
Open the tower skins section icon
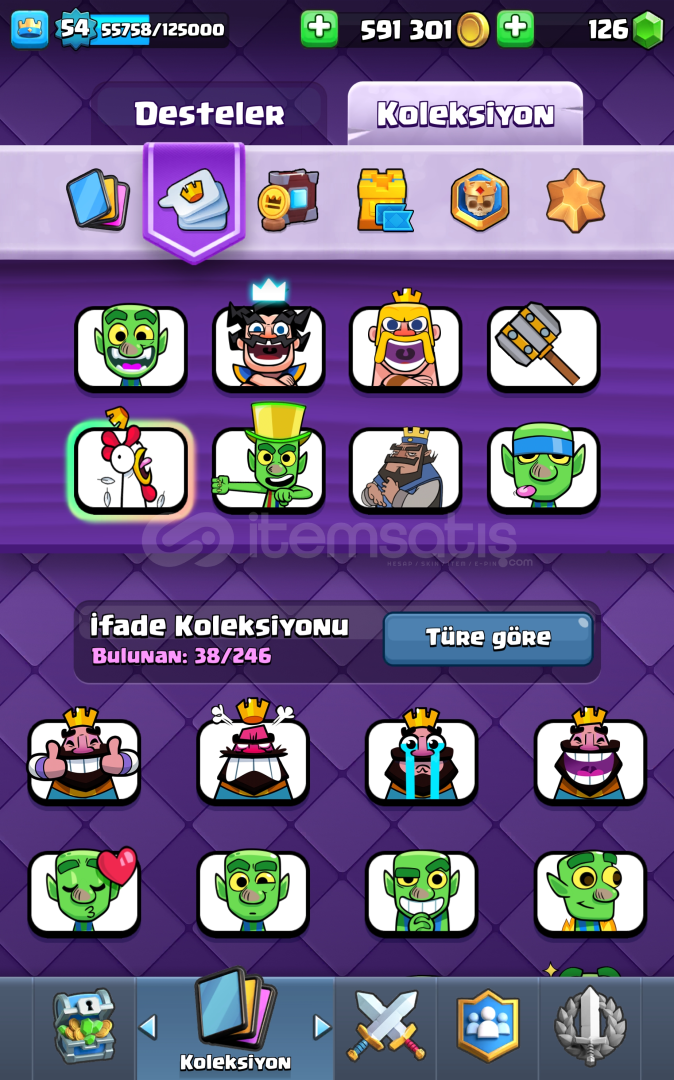383,199
